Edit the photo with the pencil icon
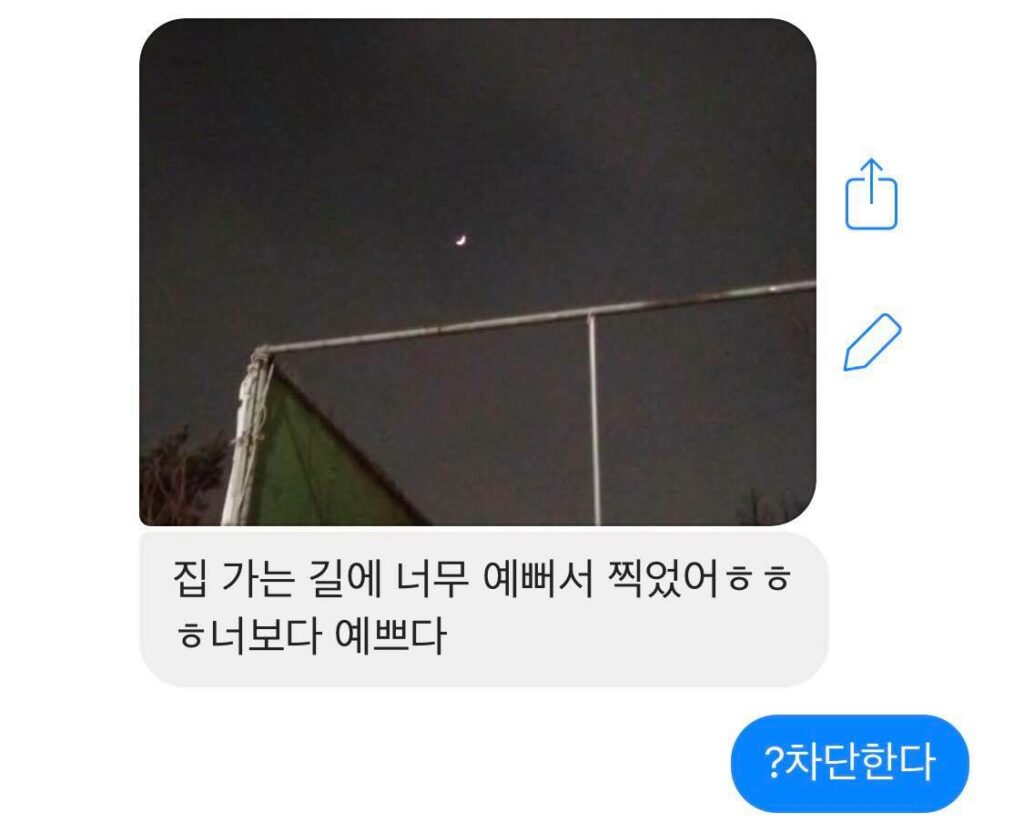 [872, 342]
